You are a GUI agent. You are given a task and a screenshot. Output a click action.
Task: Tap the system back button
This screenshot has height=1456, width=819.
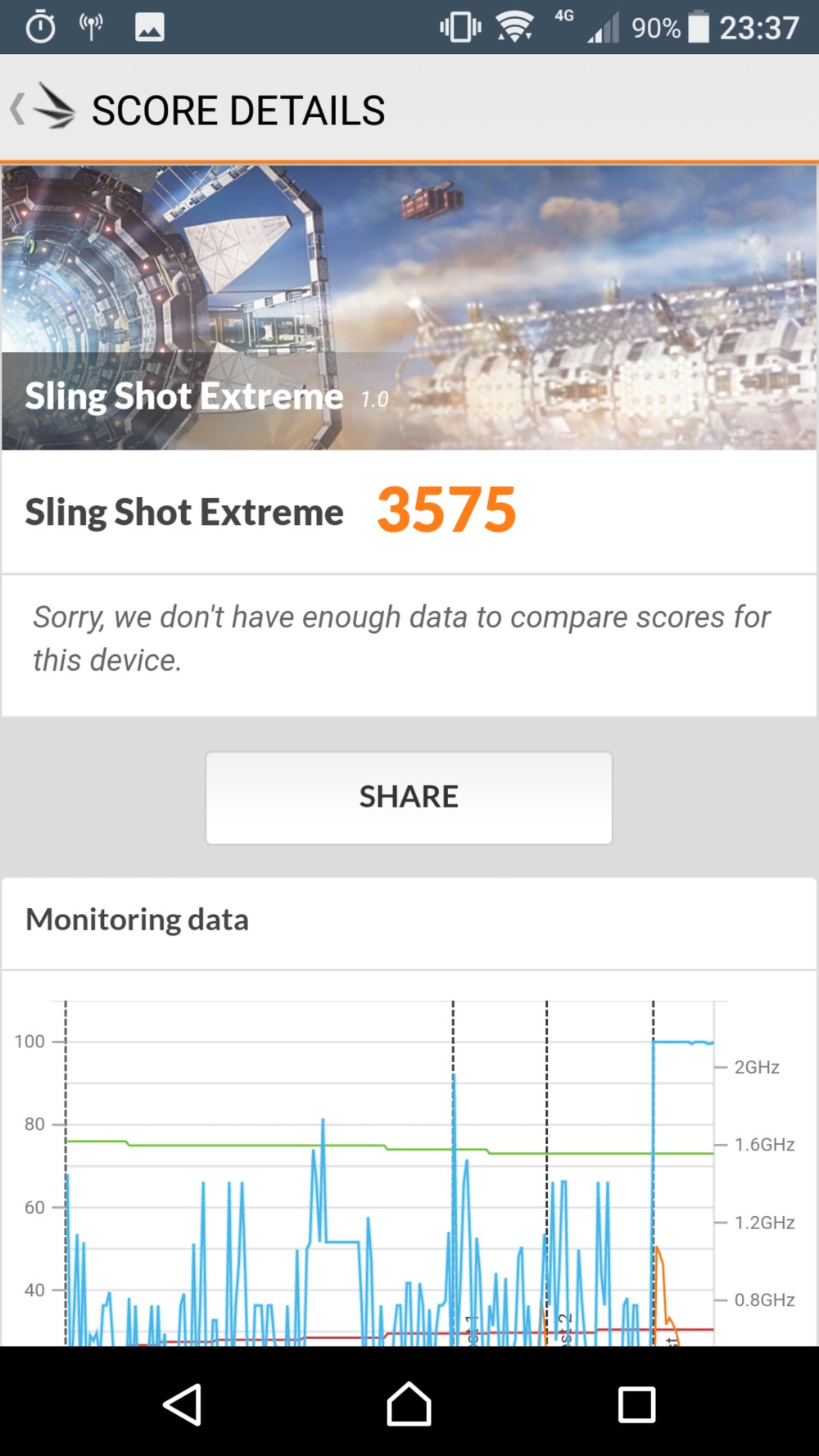[183, 1404]
